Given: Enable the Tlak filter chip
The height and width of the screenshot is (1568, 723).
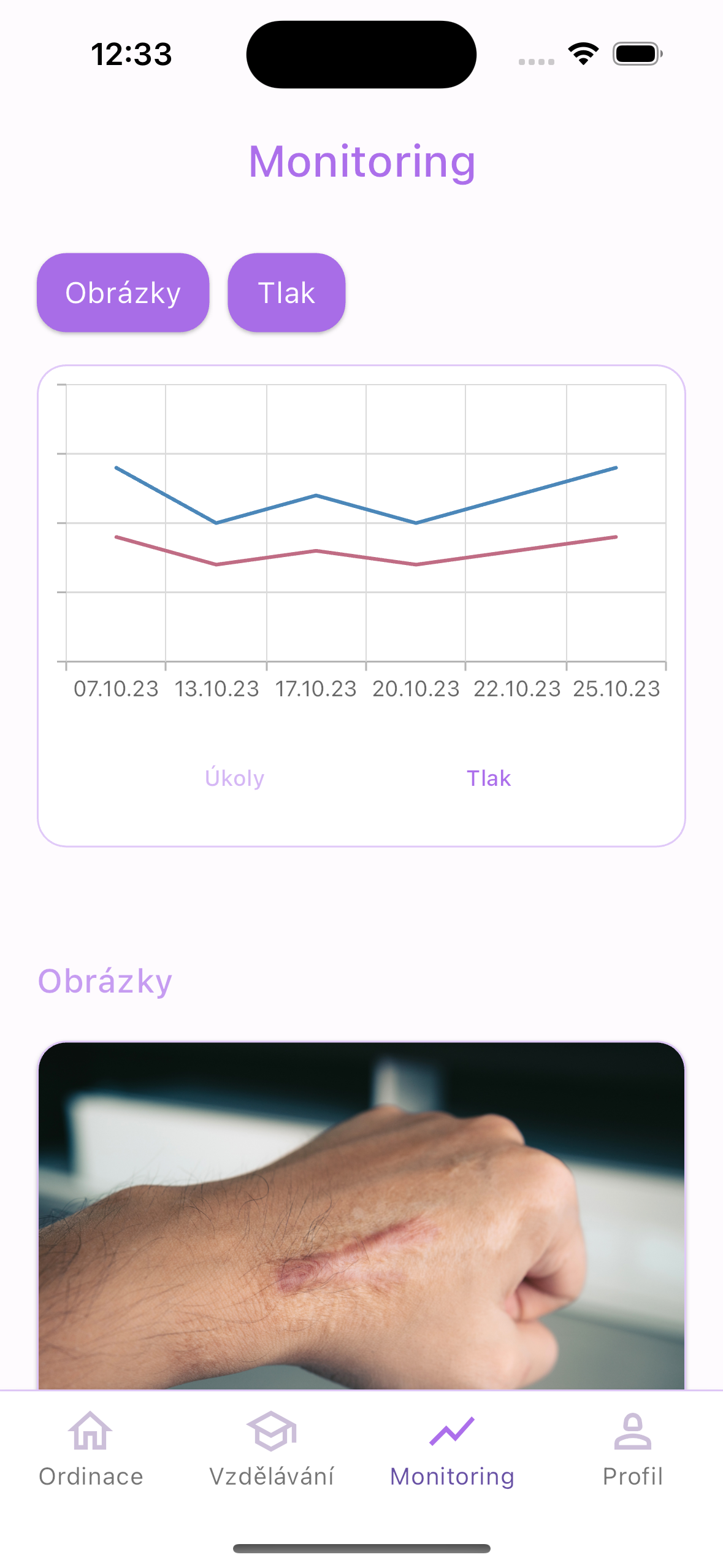Looking at the screenshot, I should (x=286, y=293).
